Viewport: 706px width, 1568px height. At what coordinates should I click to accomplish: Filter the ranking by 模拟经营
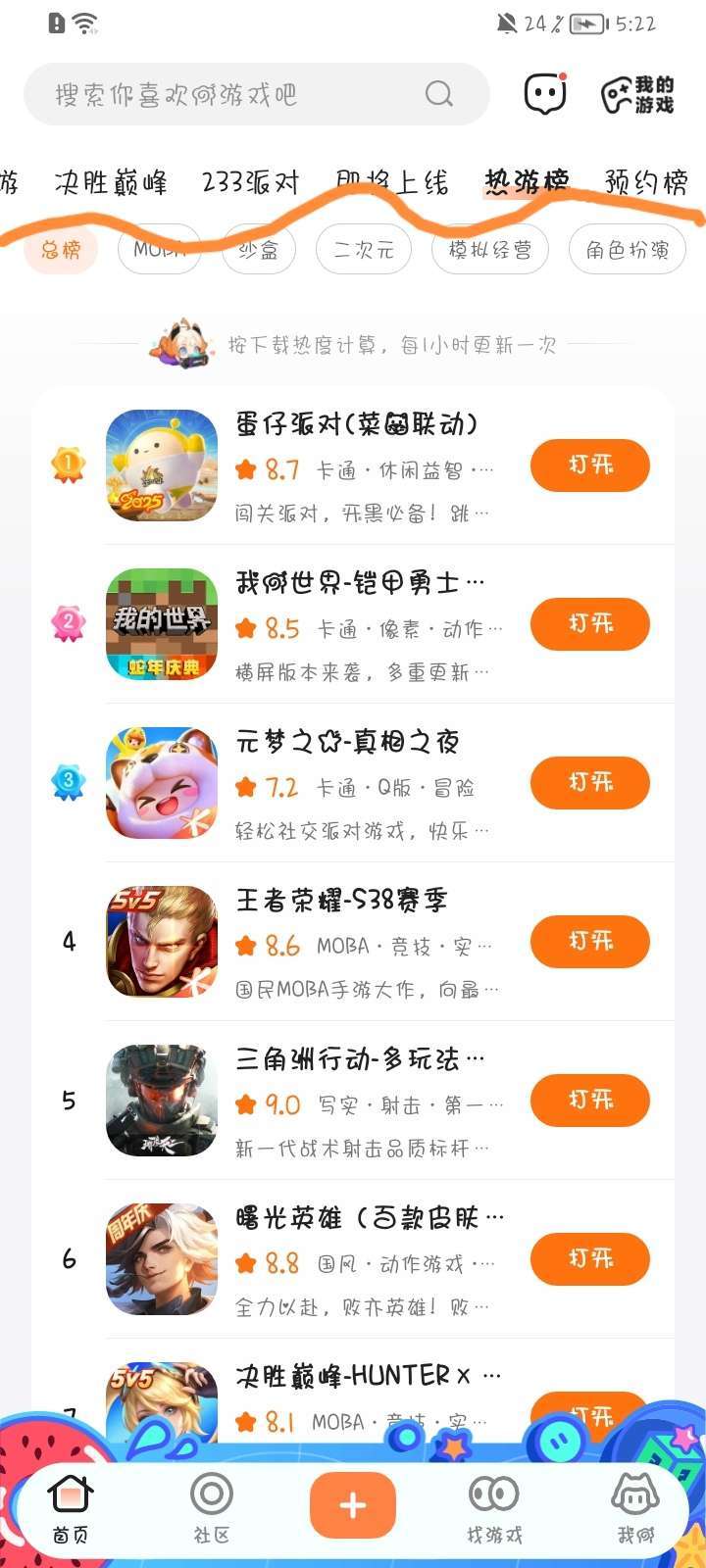click(x=490, y=250)
